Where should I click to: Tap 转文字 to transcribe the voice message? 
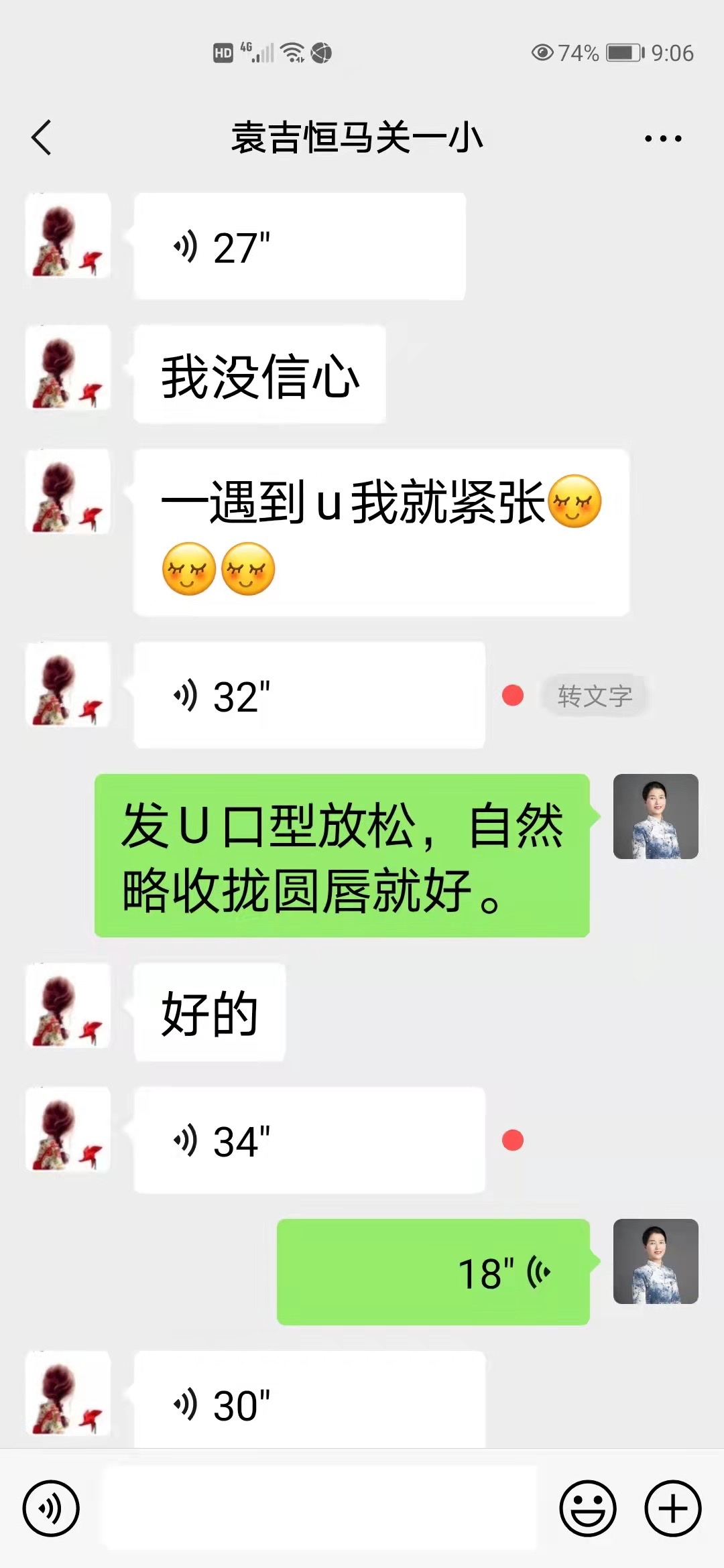pos(595,696)
